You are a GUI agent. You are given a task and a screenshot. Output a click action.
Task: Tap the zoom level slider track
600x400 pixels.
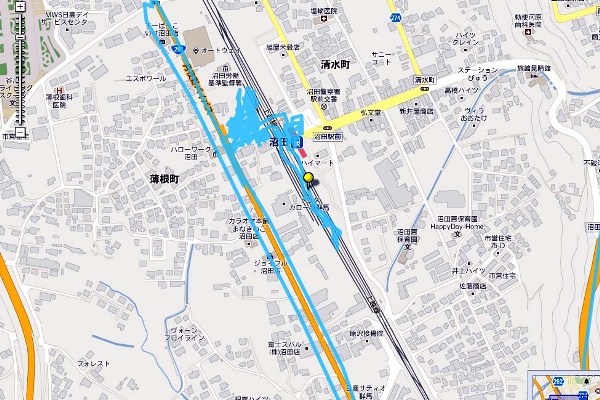click(x=20, y=70)
